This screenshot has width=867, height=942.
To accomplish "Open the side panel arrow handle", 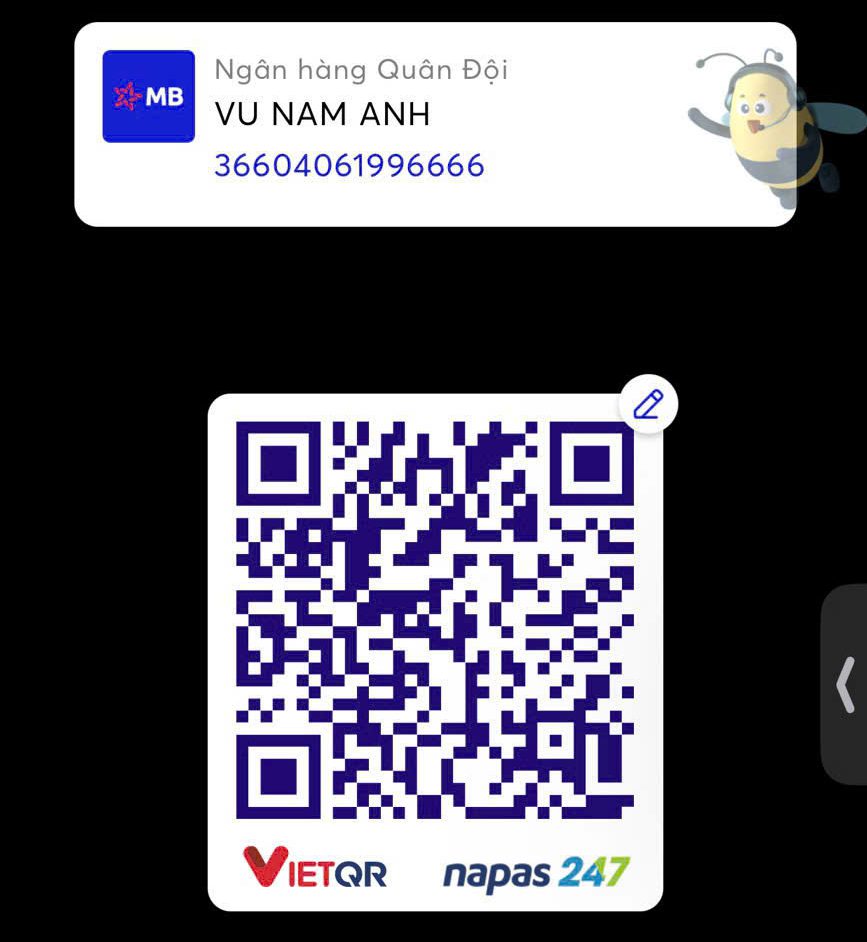I will 845,684.
